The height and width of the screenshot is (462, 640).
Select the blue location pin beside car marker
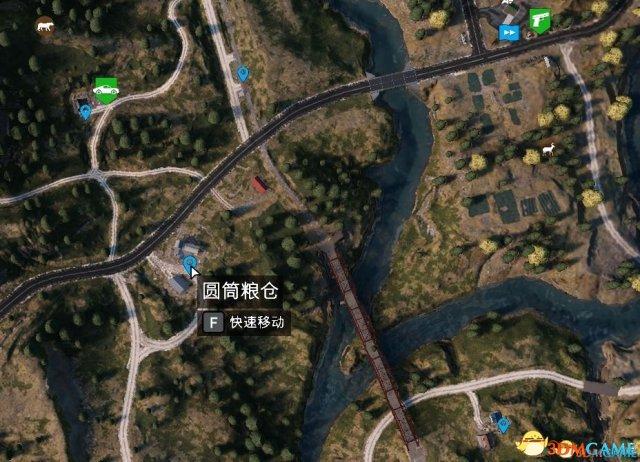pyautogui.click(x=85, y=112)
